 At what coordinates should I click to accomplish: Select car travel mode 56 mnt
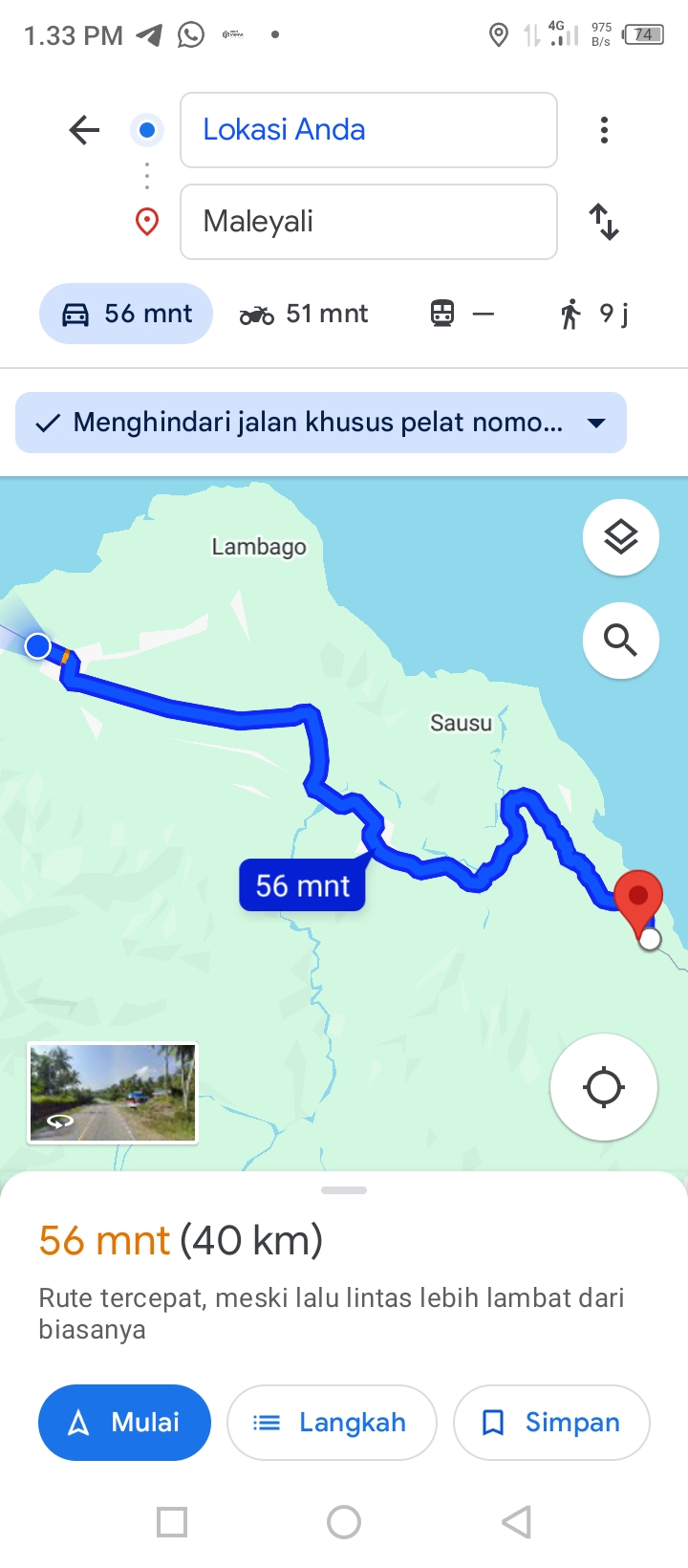coord(126,314)
